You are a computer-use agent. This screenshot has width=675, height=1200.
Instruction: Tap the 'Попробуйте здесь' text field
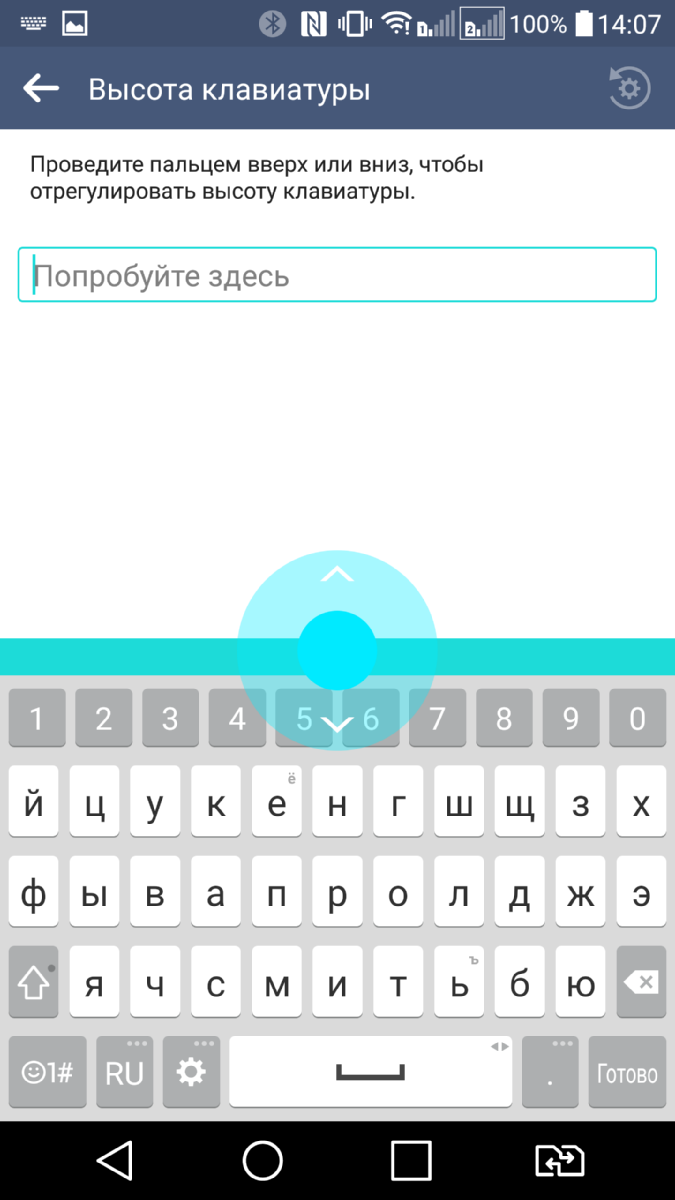pyautogui.click(x=337, y=275)
